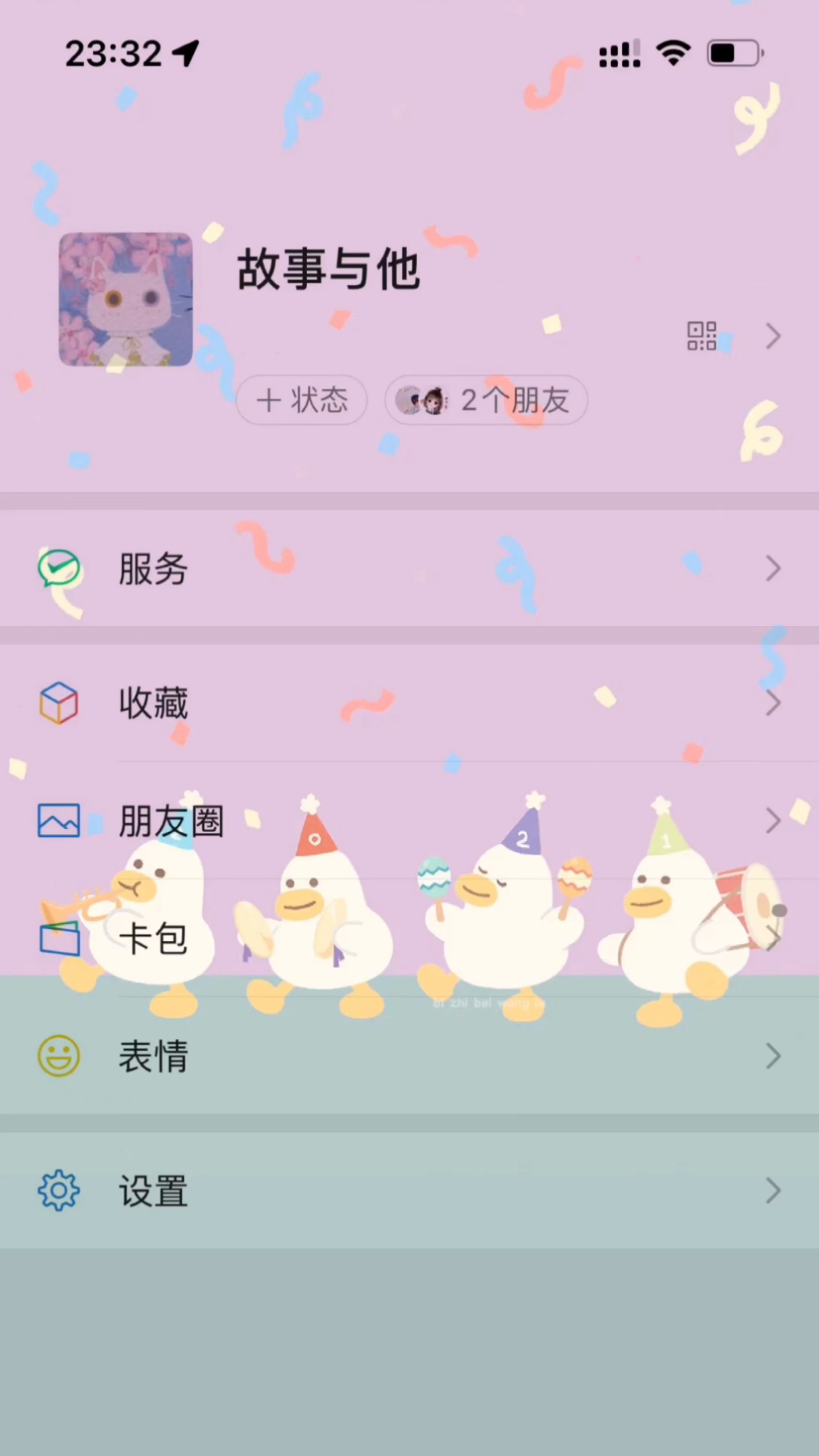
Task: Tap the Wi-Fi icon in status bar
Action: (x=673, y=53)
